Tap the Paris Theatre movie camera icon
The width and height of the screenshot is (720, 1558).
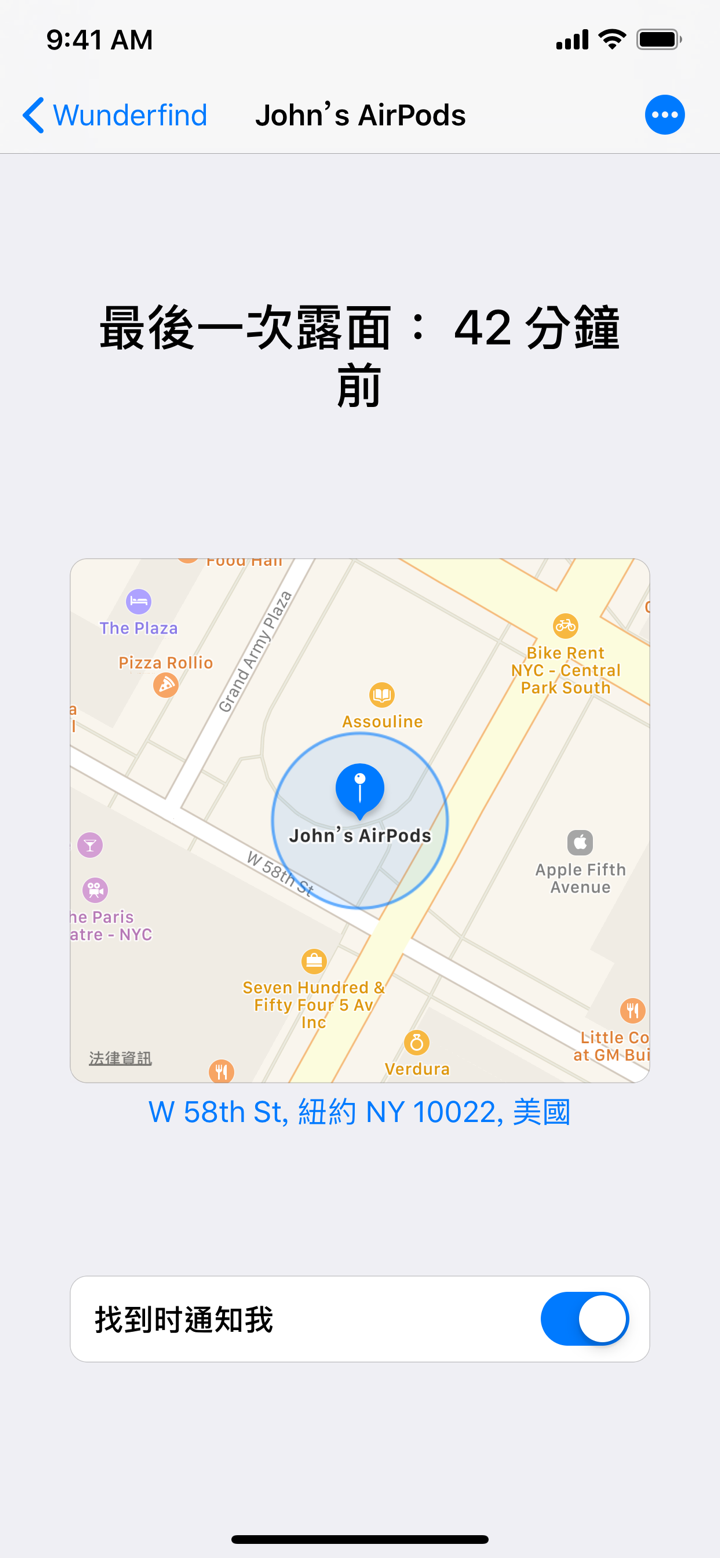tap(93, 890)
